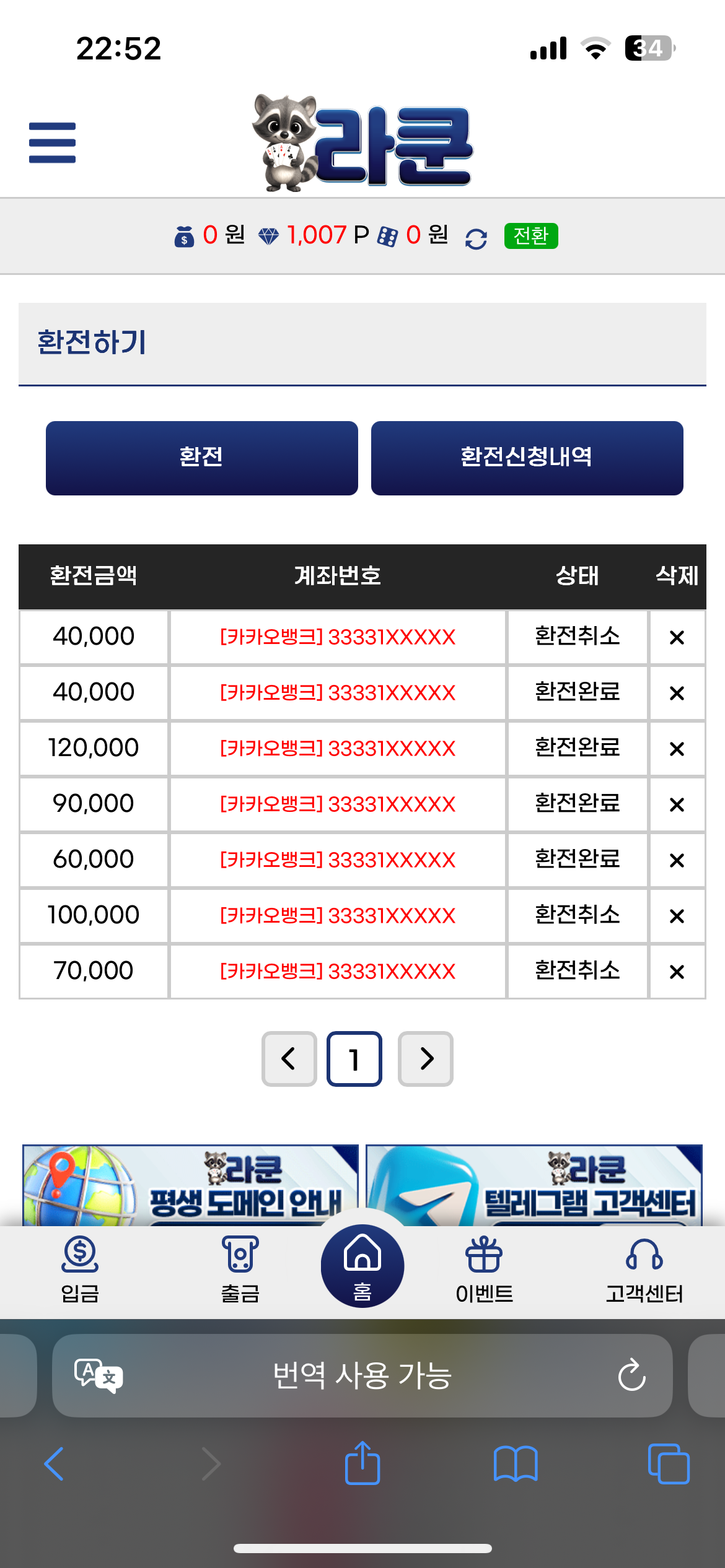Screen dimensions: 725x1568
Task: Select page 1 in pagination
Action: 354,1059
